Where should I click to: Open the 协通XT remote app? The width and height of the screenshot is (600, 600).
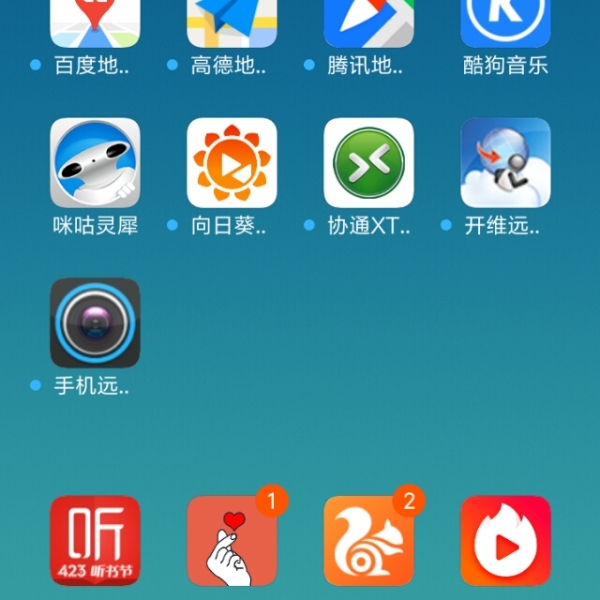click(369, 163)
